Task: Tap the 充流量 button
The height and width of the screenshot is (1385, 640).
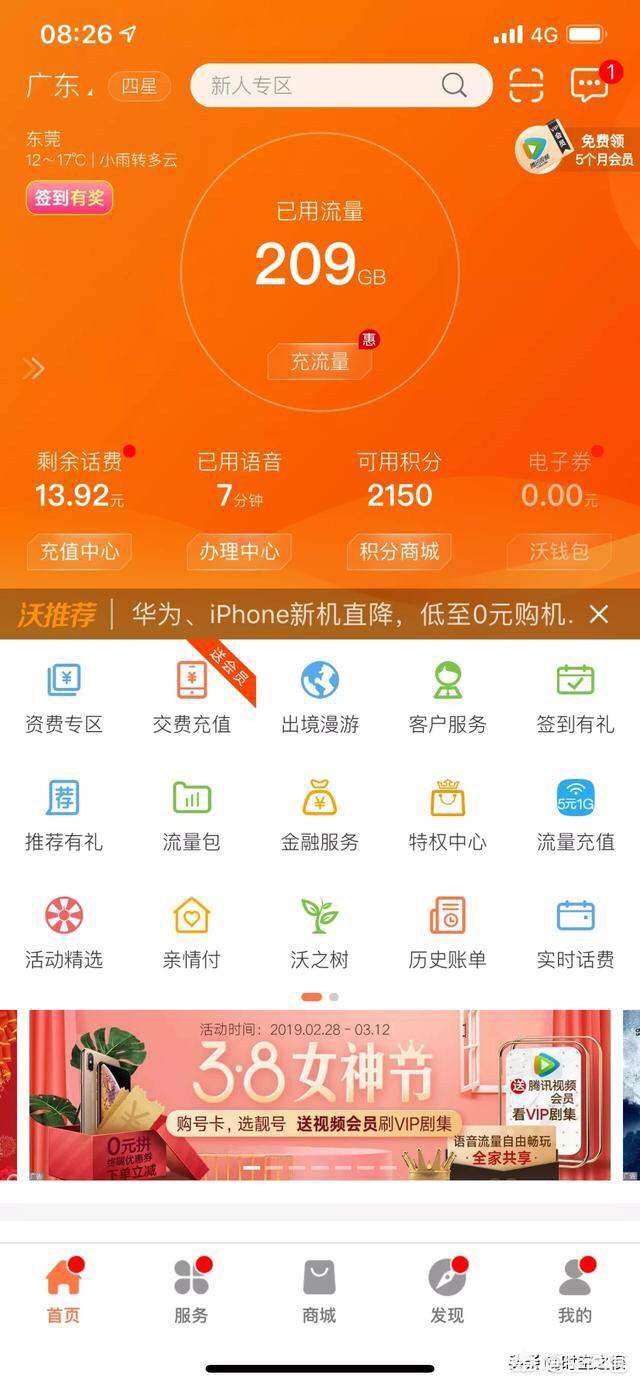Action: point(320,362)
